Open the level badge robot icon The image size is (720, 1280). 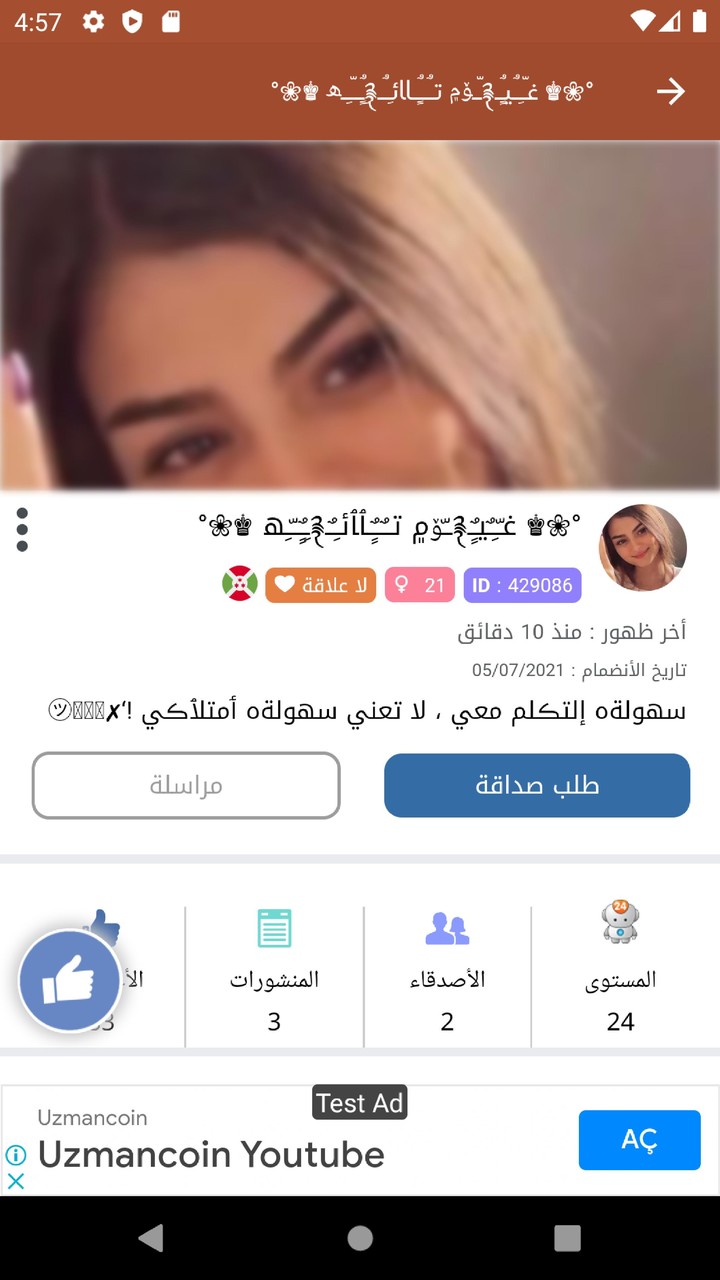coord(621,922)
